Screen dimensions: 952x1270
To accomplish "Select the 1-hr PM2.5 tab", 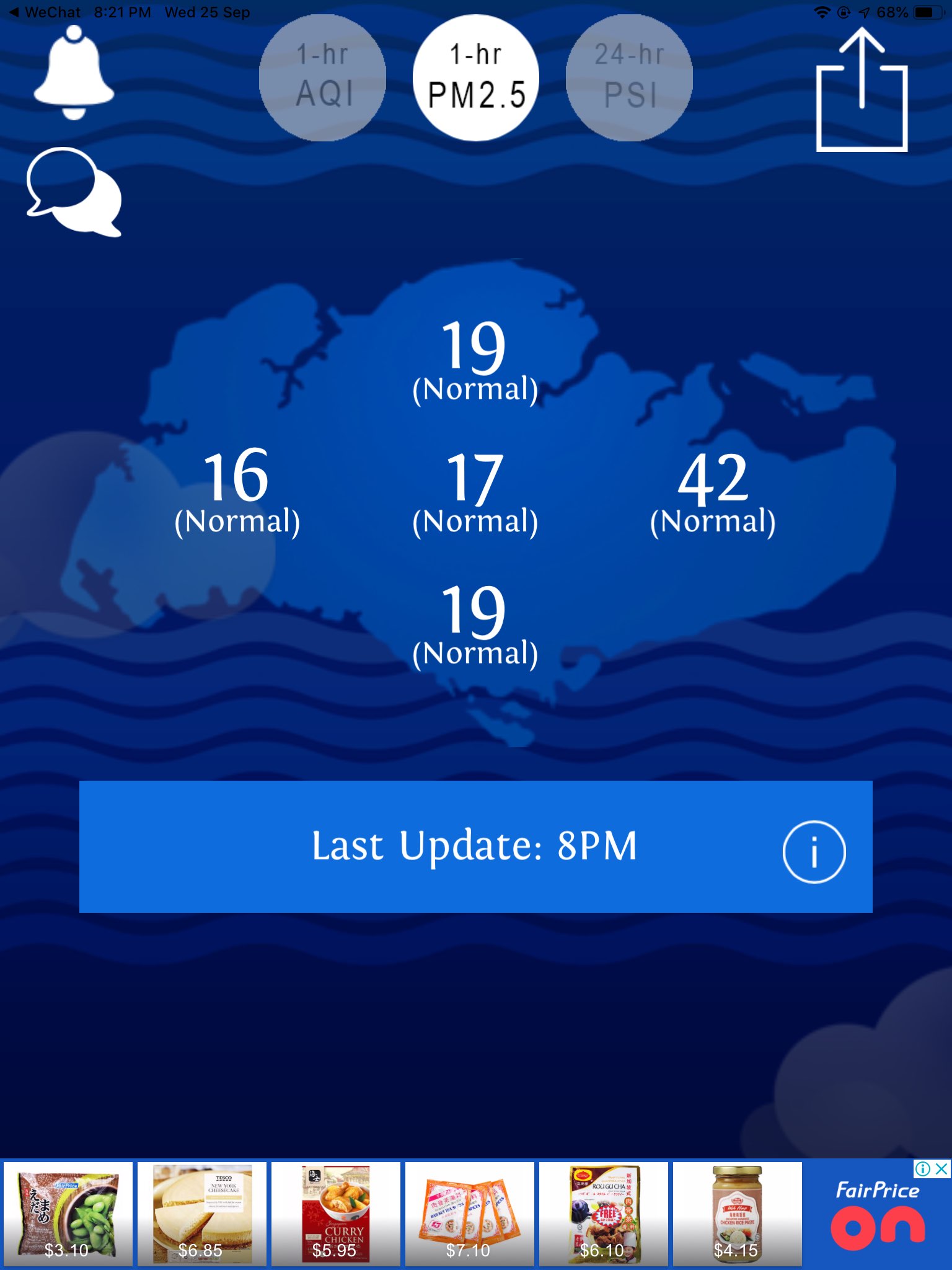I will point(476,78).
